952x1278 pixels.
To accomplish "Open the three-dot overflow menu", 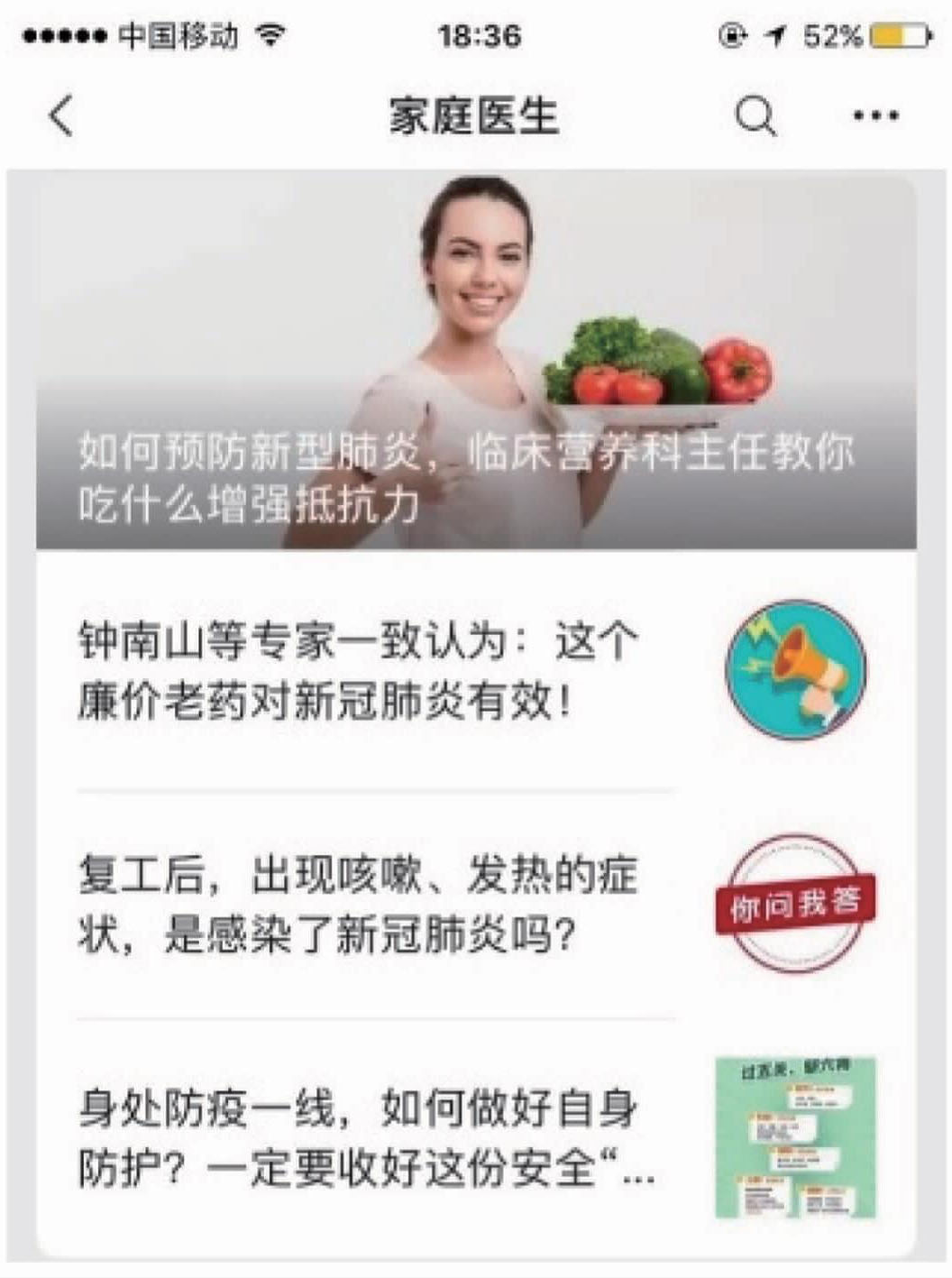I will 874,115.
